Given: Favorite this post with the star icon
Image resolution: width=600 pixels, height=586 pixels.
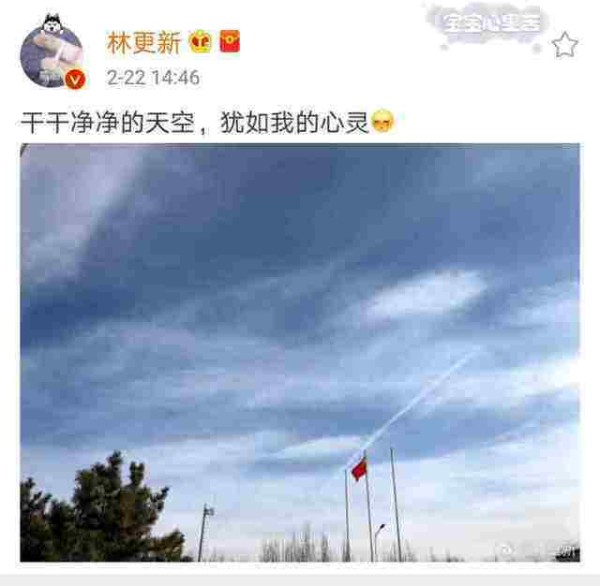Looking at the screenshot, I should (x=565, y=45).
